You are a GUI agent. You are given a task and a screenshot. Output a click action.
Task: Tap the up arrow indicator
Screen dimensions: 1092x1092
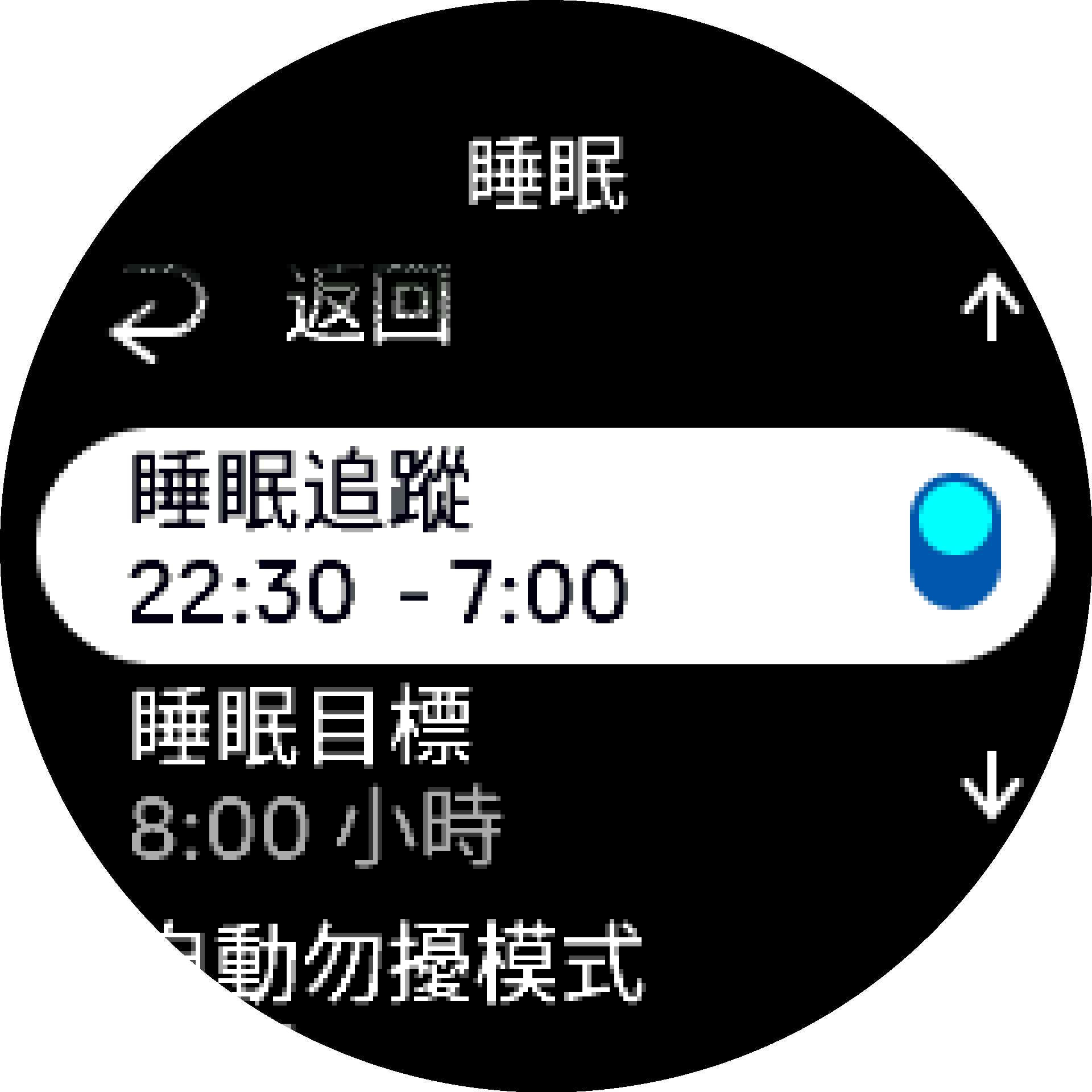[991, 307]
